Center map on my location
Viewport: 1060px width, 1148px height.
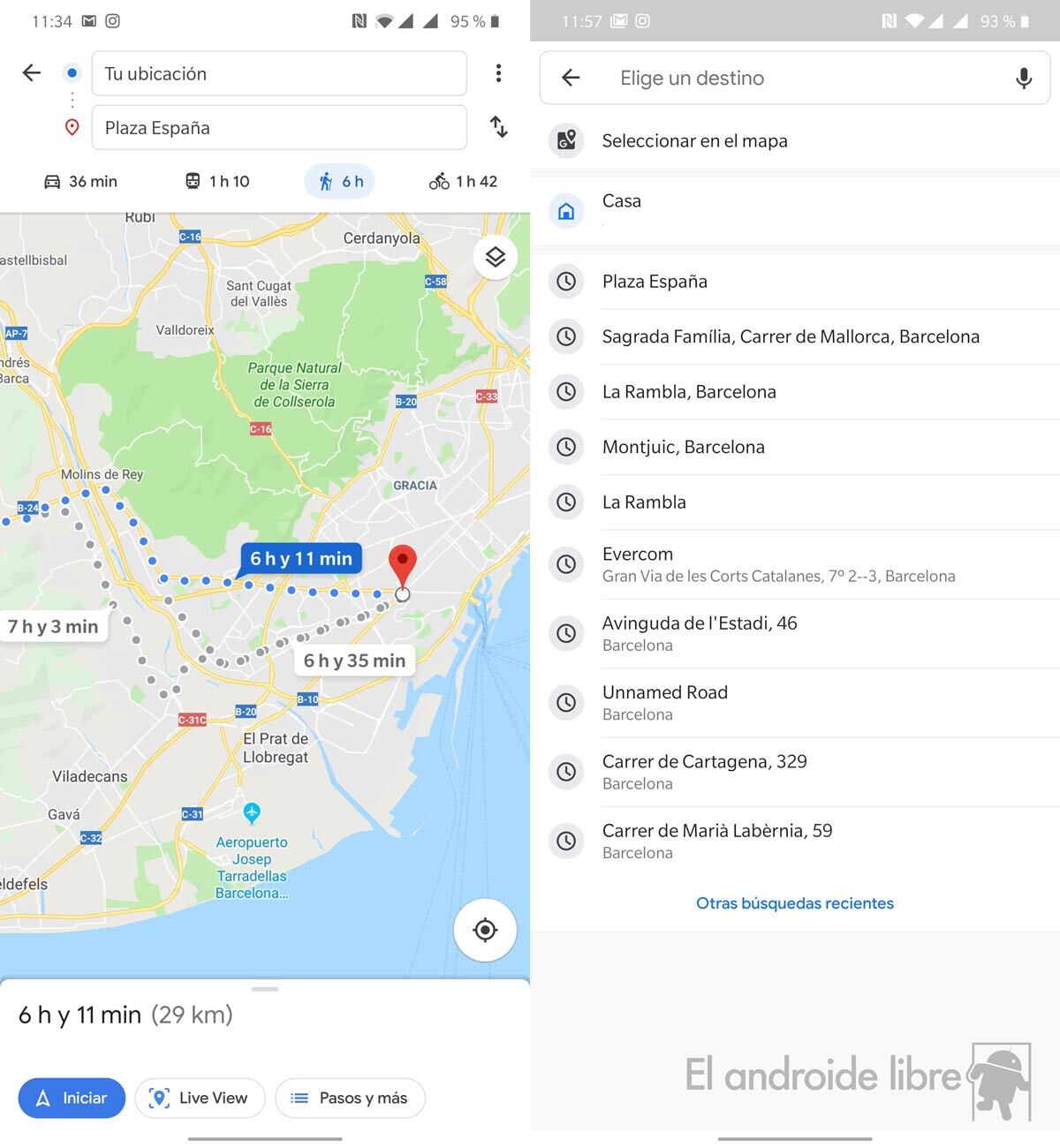(x=485, y=930)
